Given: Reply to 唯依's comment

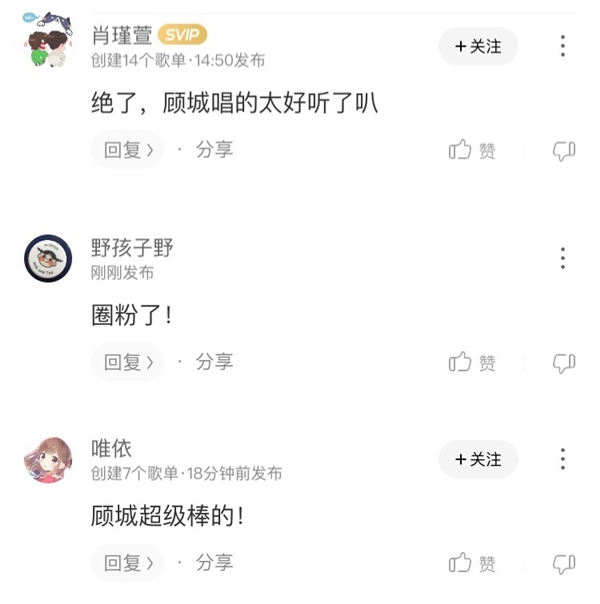Looking at the screenshot, I should click(127, 562).
